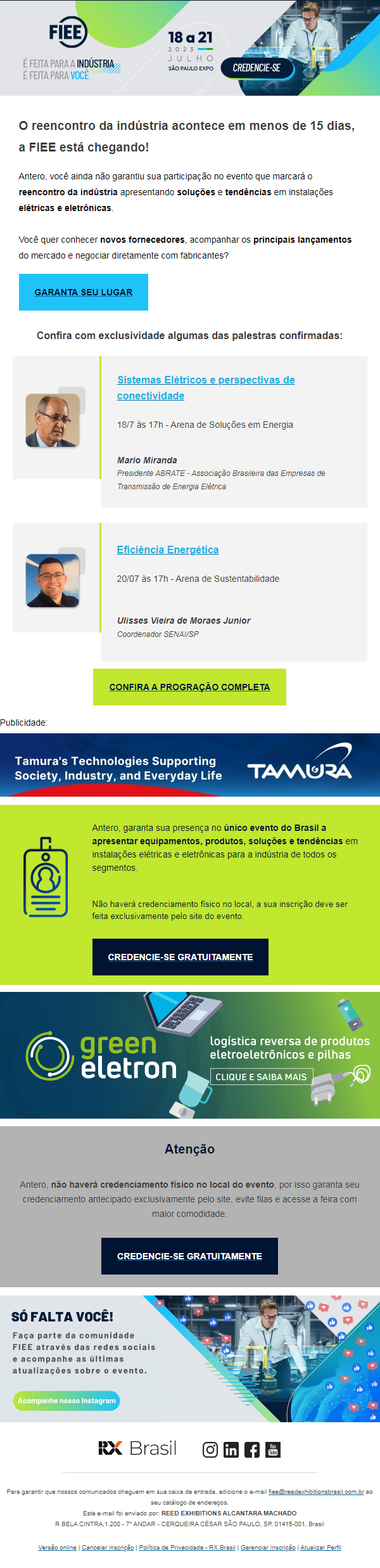
Task: Tap CREDENCIE-SE GRATUITAMENTE in the green section
Action: point(180,957)
